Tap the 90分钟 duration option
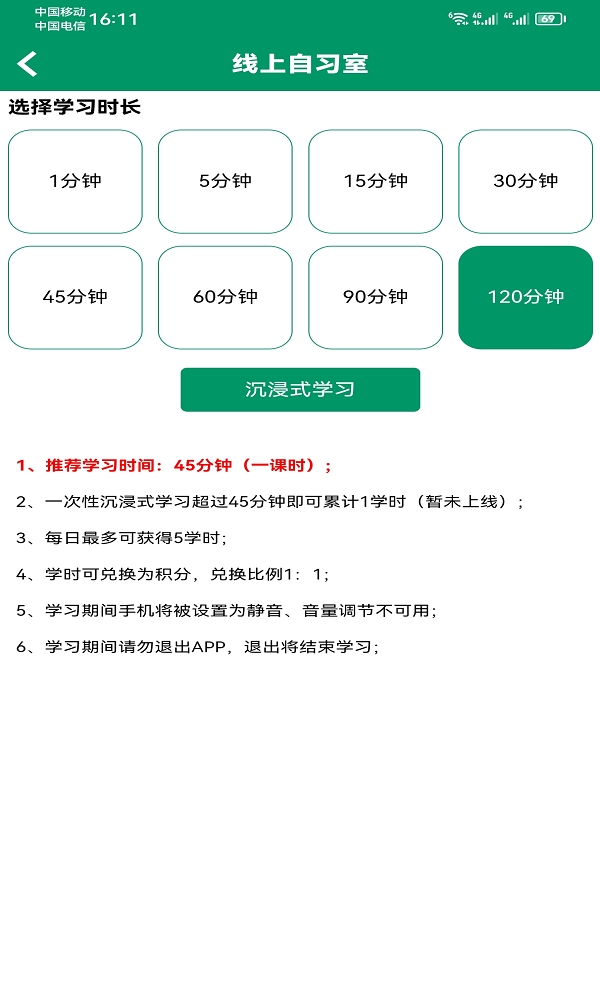The image size is (600, 1000). (x=375, y=297)
